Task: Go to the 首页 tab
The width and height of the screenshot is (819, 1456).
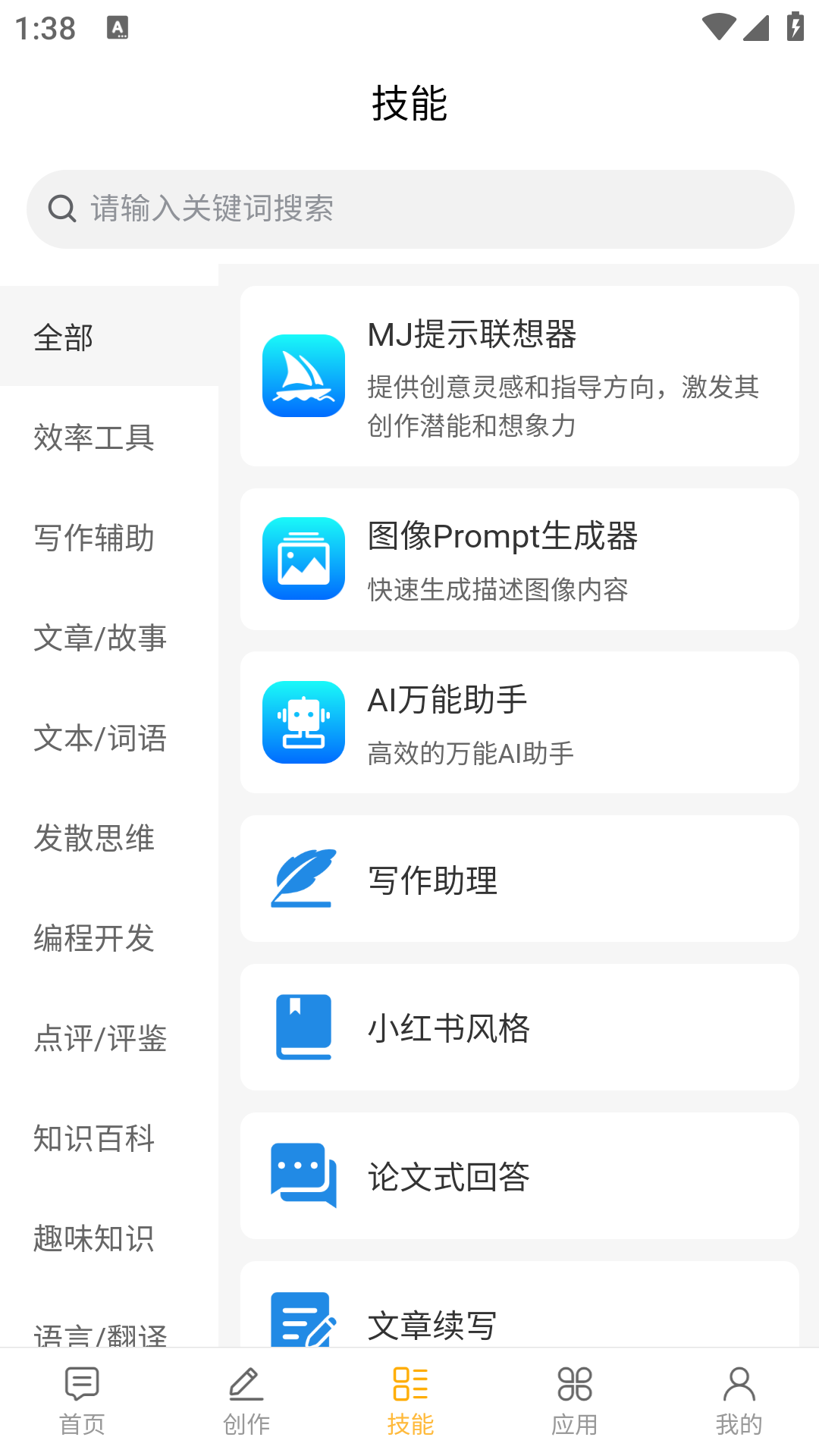Action: pyautogui.click(x=82, y=1401)
